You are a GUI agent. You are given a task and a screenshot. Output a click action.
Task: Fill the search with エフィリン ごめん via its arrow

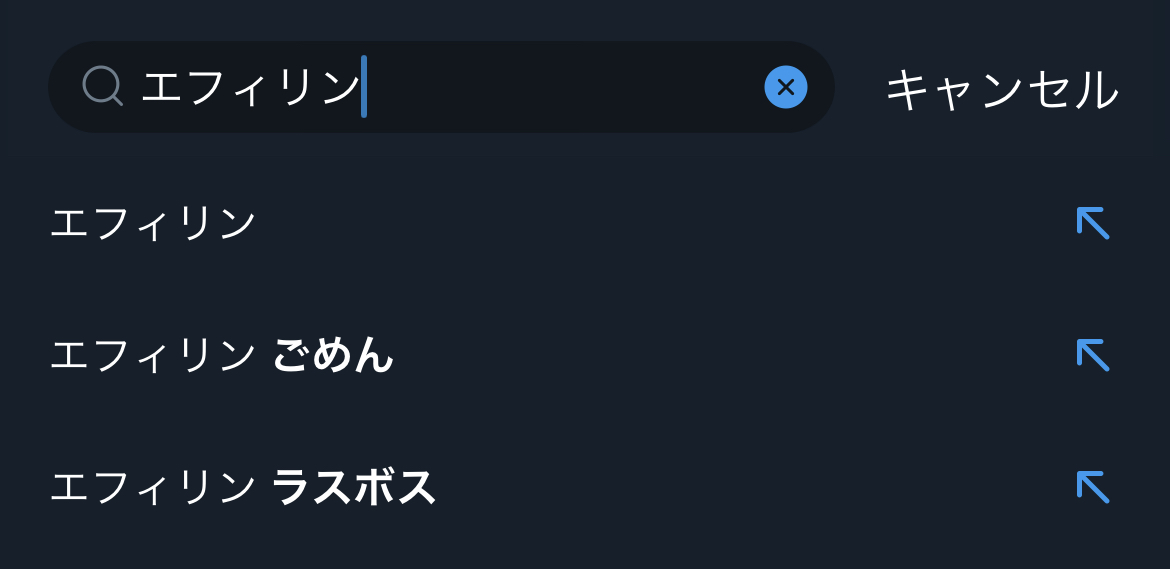[1093, 355]
